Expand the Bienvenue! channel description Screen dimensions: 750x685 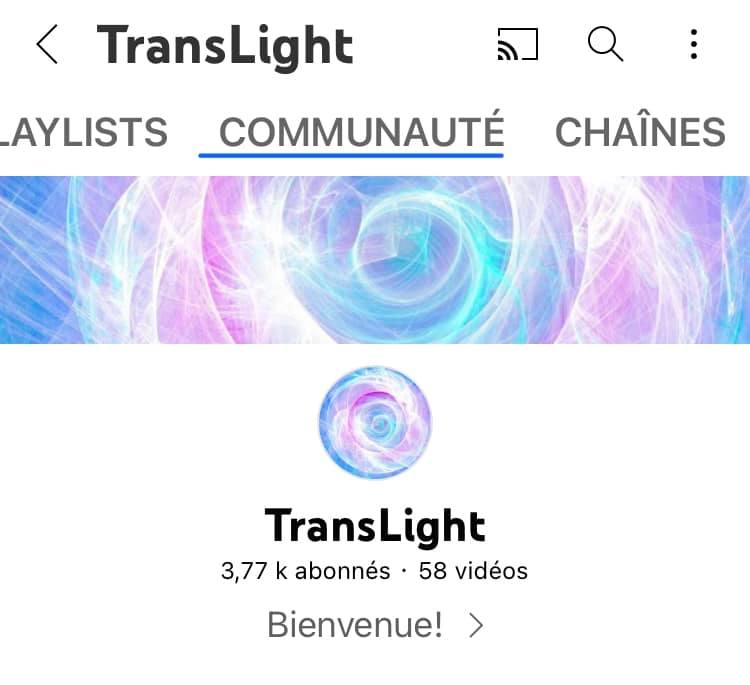(x=375, y=625)
